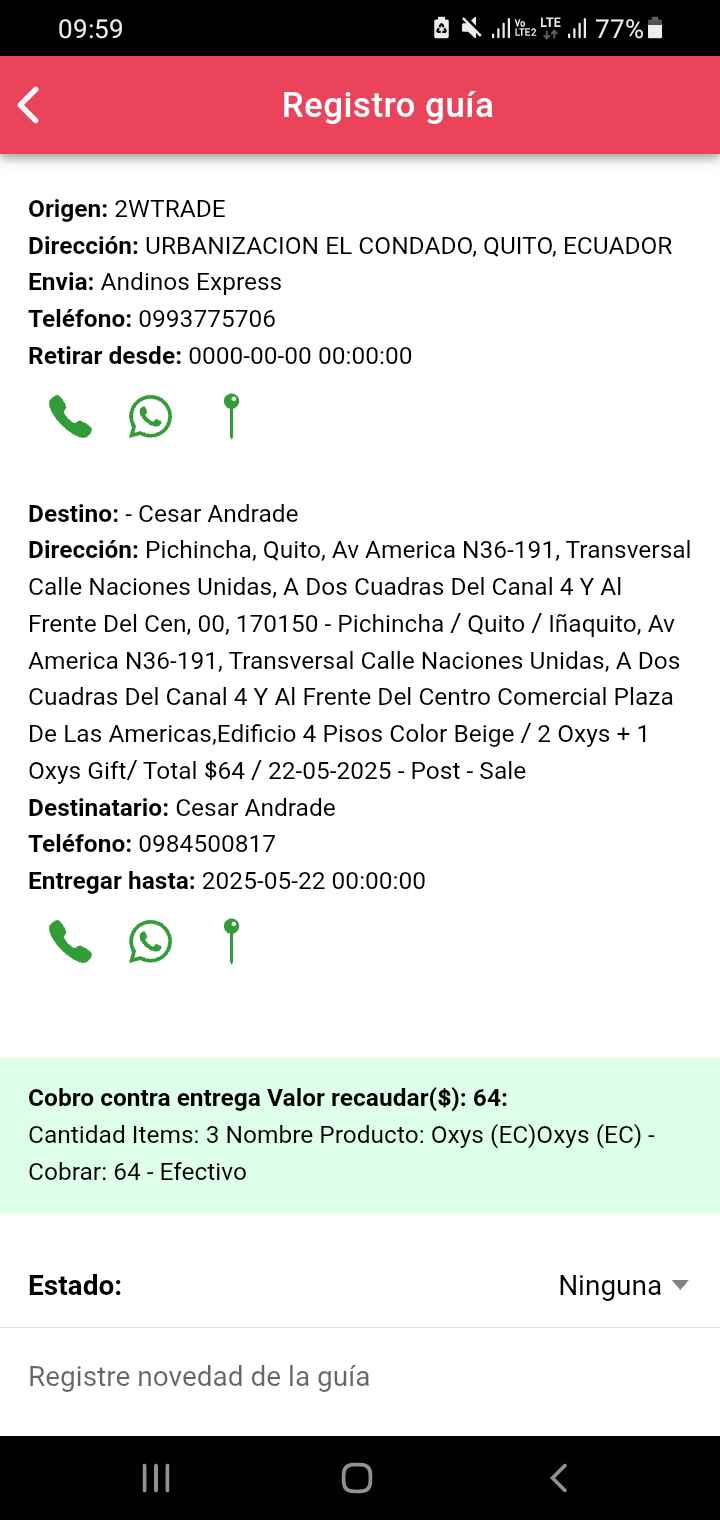Viewport: 720px width, 1520px height.
Task: Focus the Registre novedad de la guía field
Action: (360, 1377)
